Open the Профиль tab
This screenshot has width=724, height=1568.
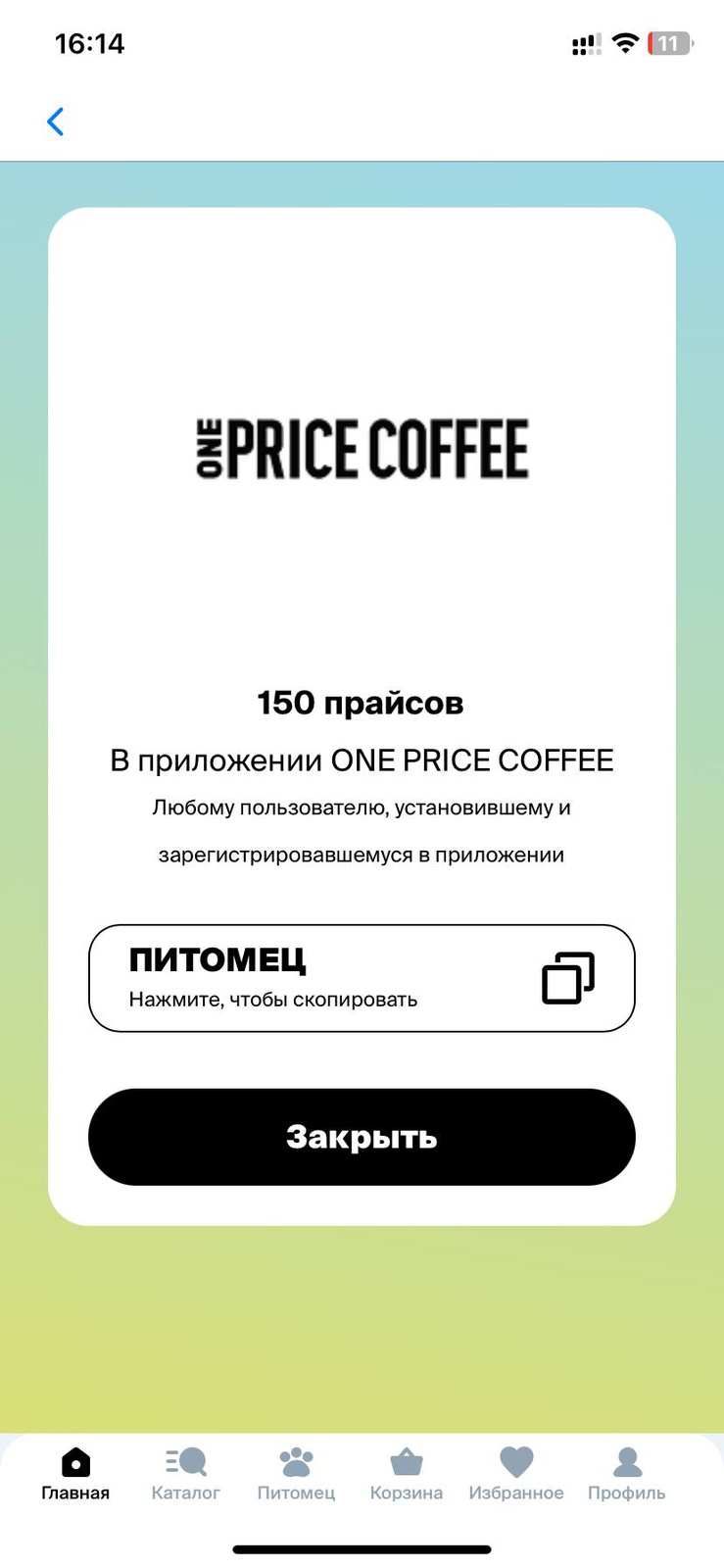626,1474
